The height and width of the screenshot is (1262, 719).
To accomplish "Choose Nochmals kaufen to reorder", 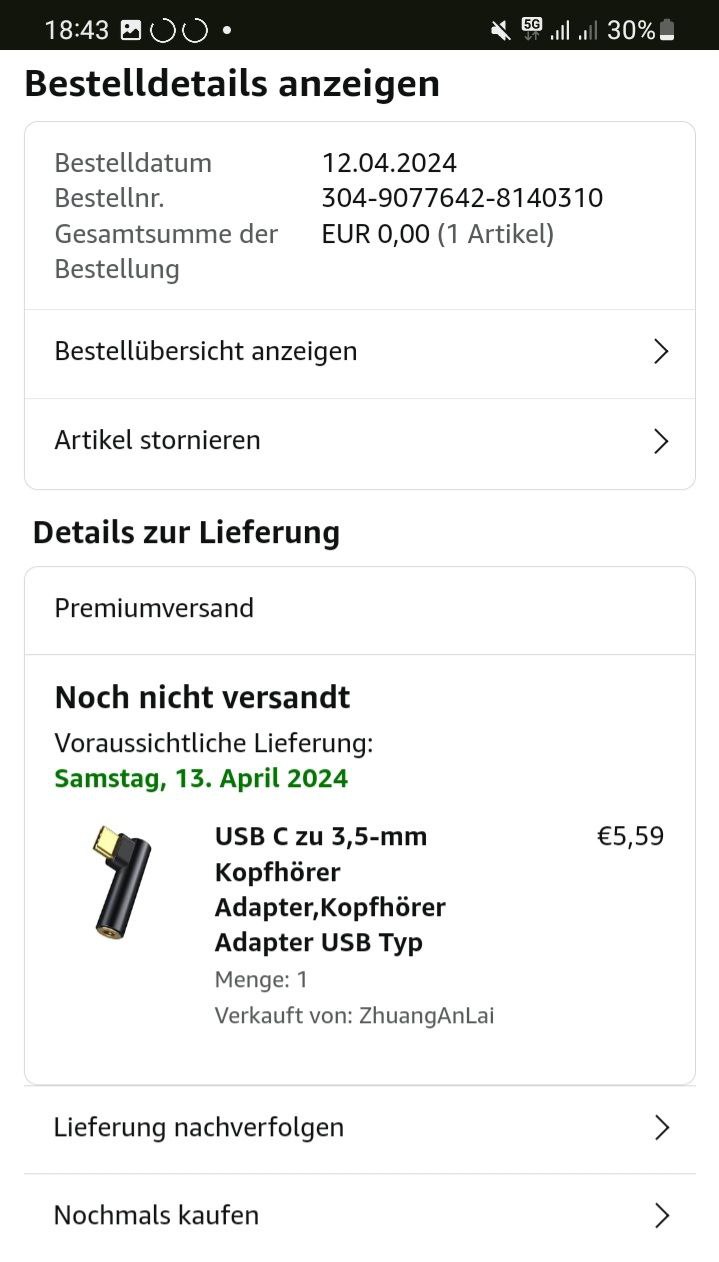I will [359, 1216].
